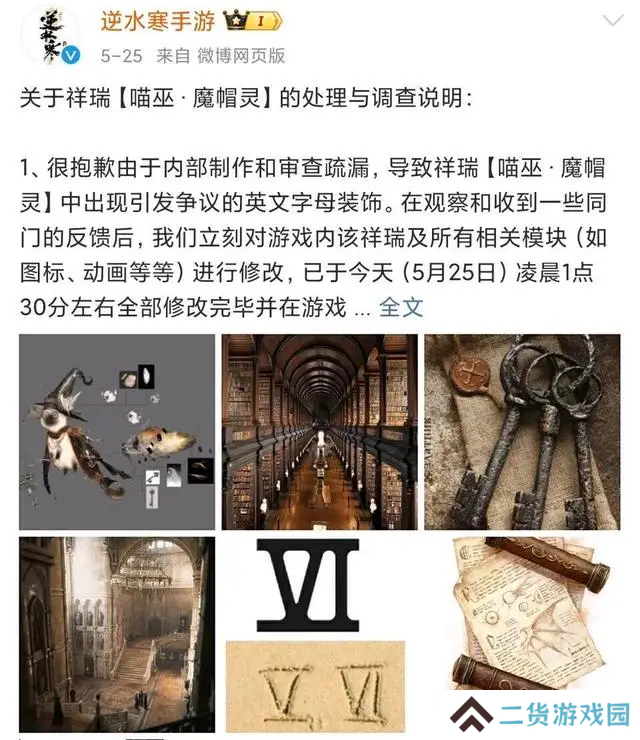
Task: View the scroll manuscripts picture
Action: click(522, 610)
